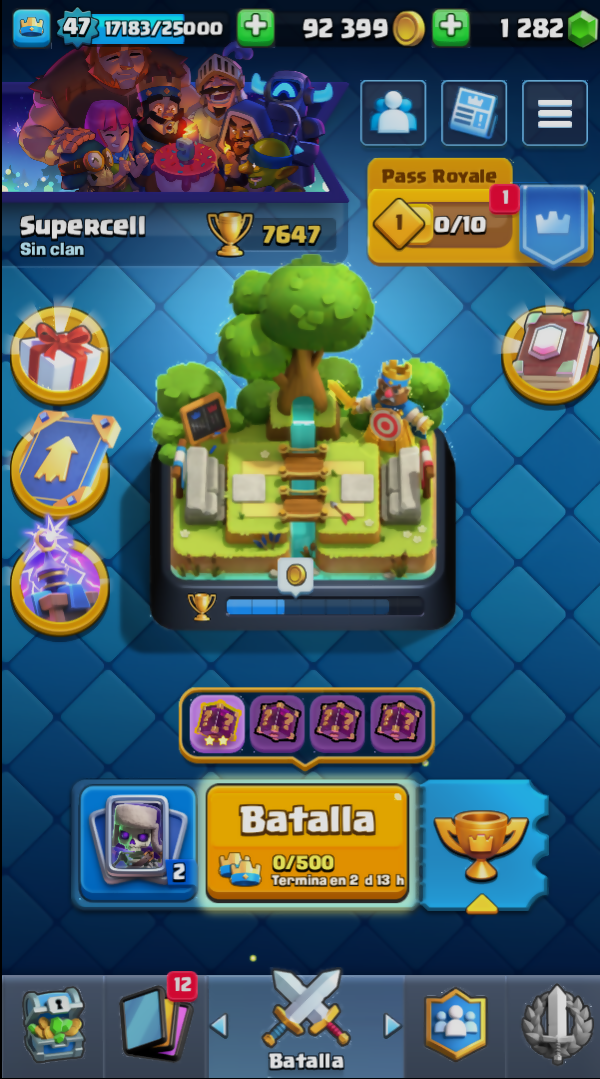Open the gift box offer

tap(59, 355)
